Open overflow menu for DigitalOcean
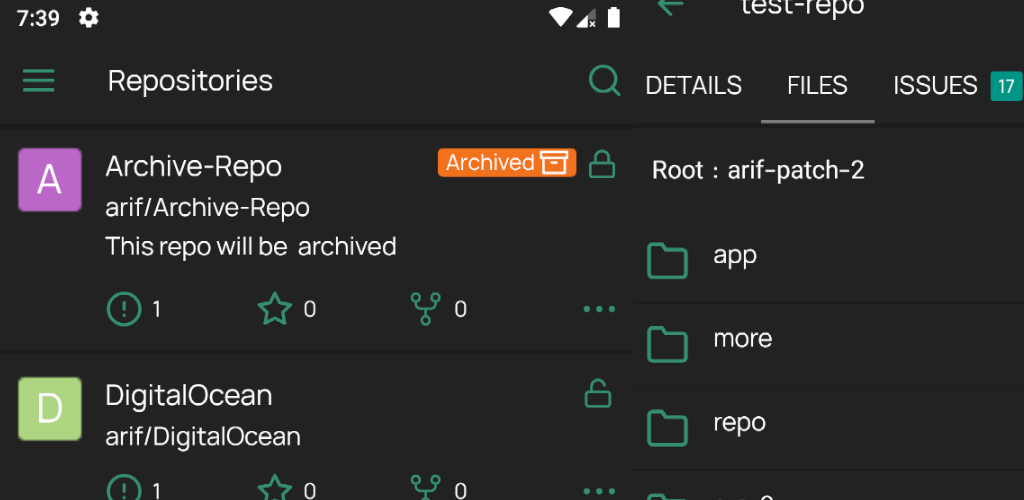This screenshot has height=500, width=1024. tap(599, 491)
